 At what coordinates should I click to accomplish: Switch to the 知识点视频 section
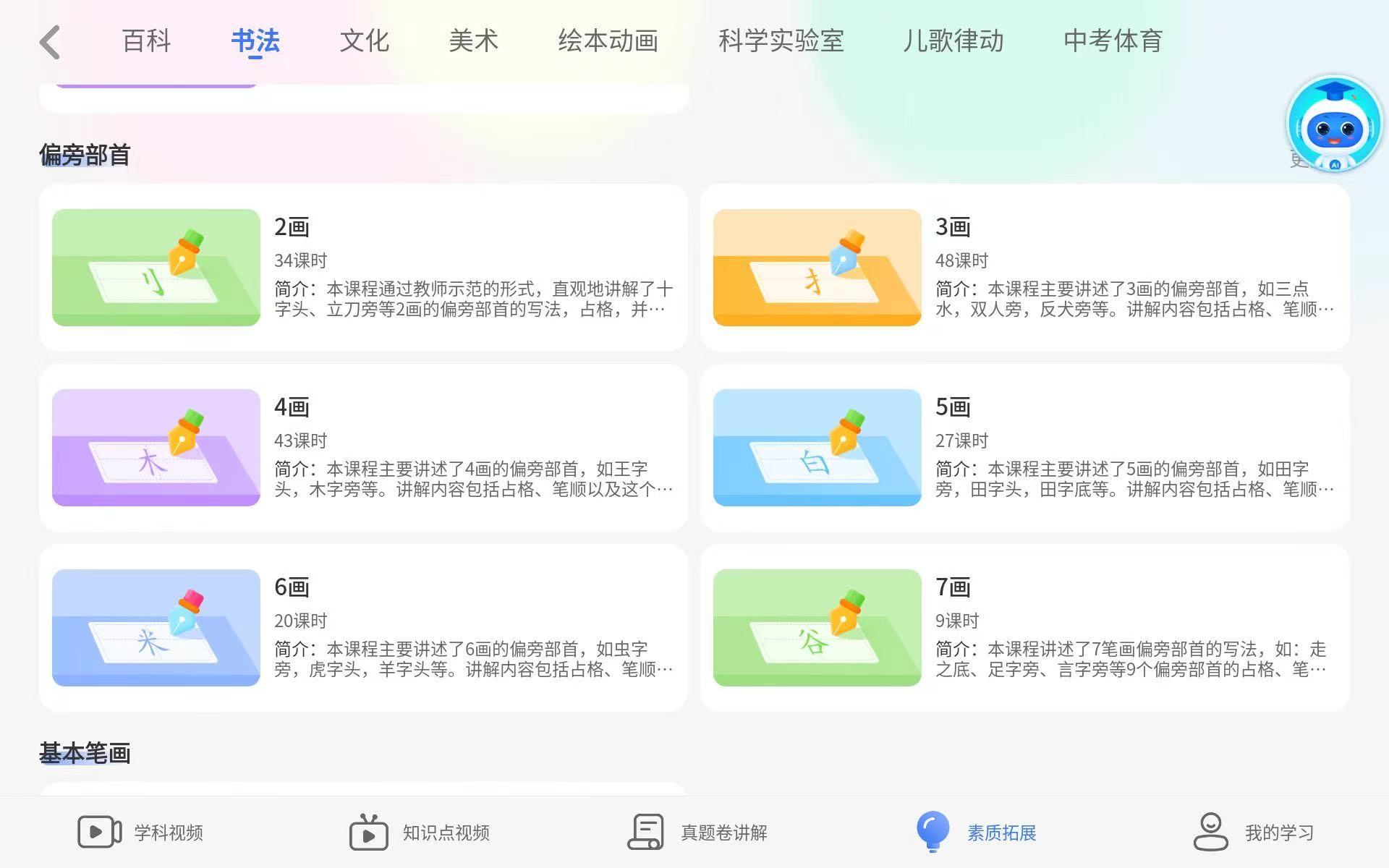click(x=420, y=833)
